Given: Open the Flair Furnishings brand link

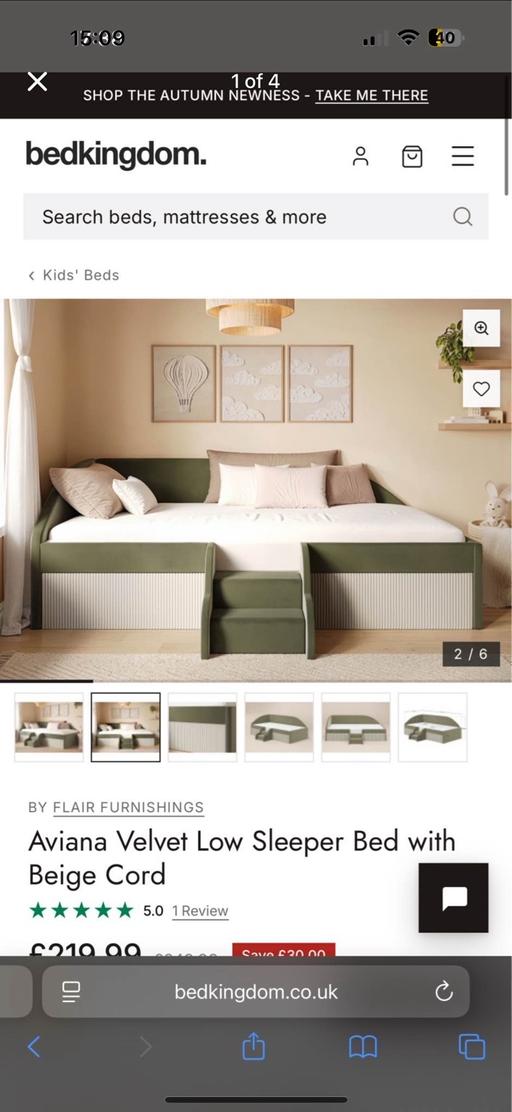Looking at the screenshot, I should point(128,807).
